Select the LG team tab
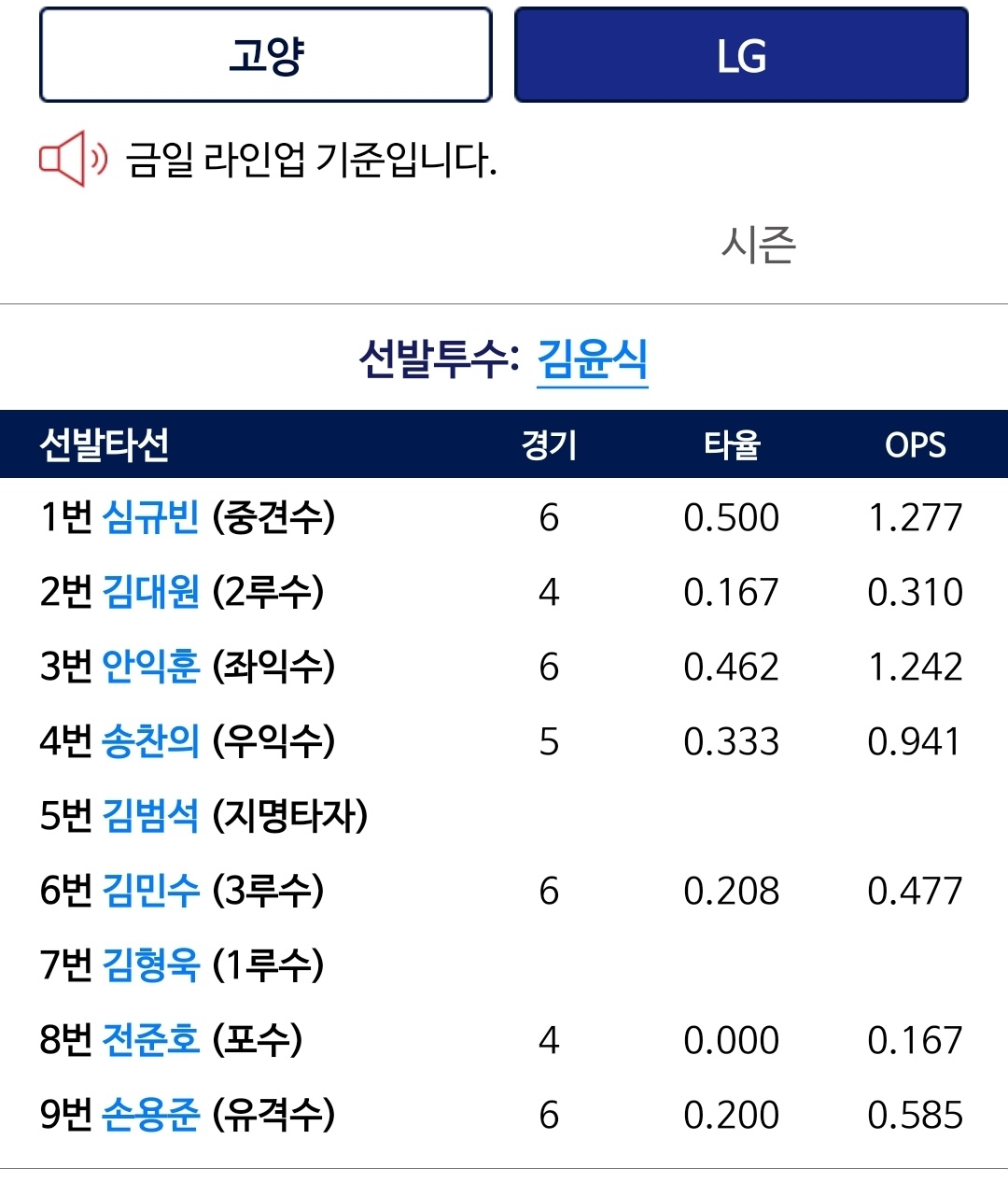The width and height of the screenshot is (1008, 1196). [x=741, y=55]
